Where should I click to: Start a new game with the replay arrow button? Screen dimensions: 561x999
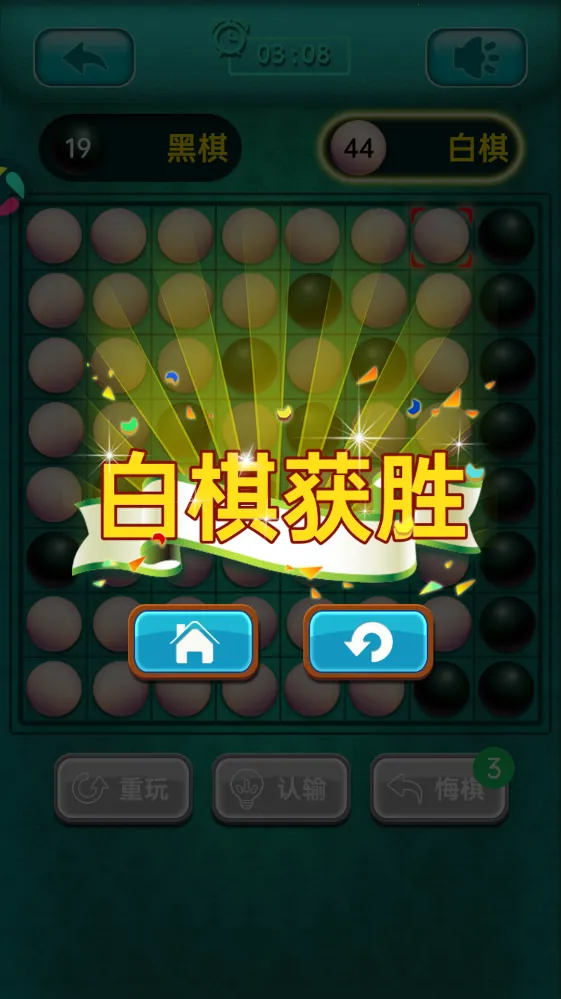click(x=368, y=642)
